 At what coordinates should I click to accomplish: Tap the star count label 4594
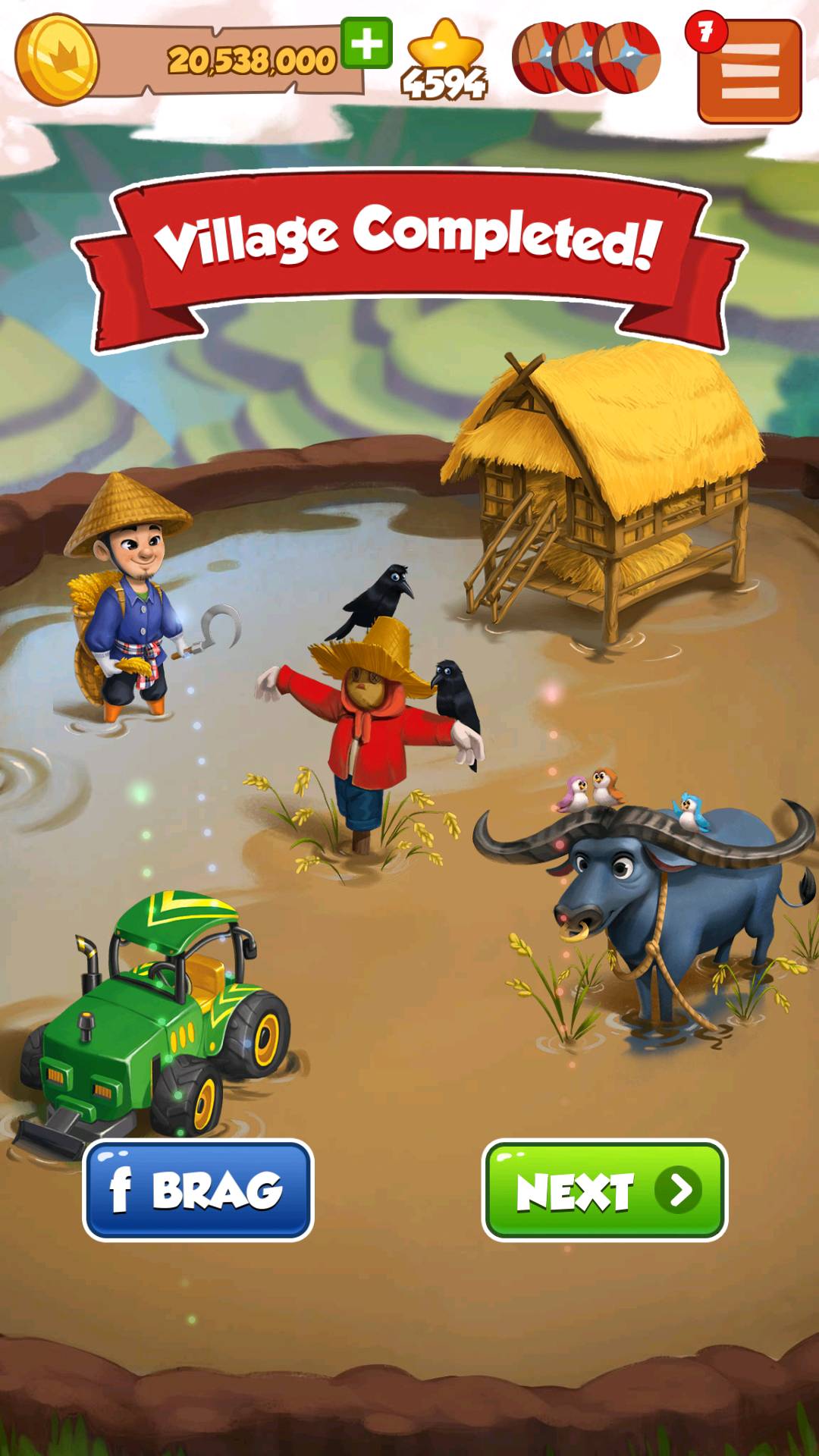tap(443, 81)
